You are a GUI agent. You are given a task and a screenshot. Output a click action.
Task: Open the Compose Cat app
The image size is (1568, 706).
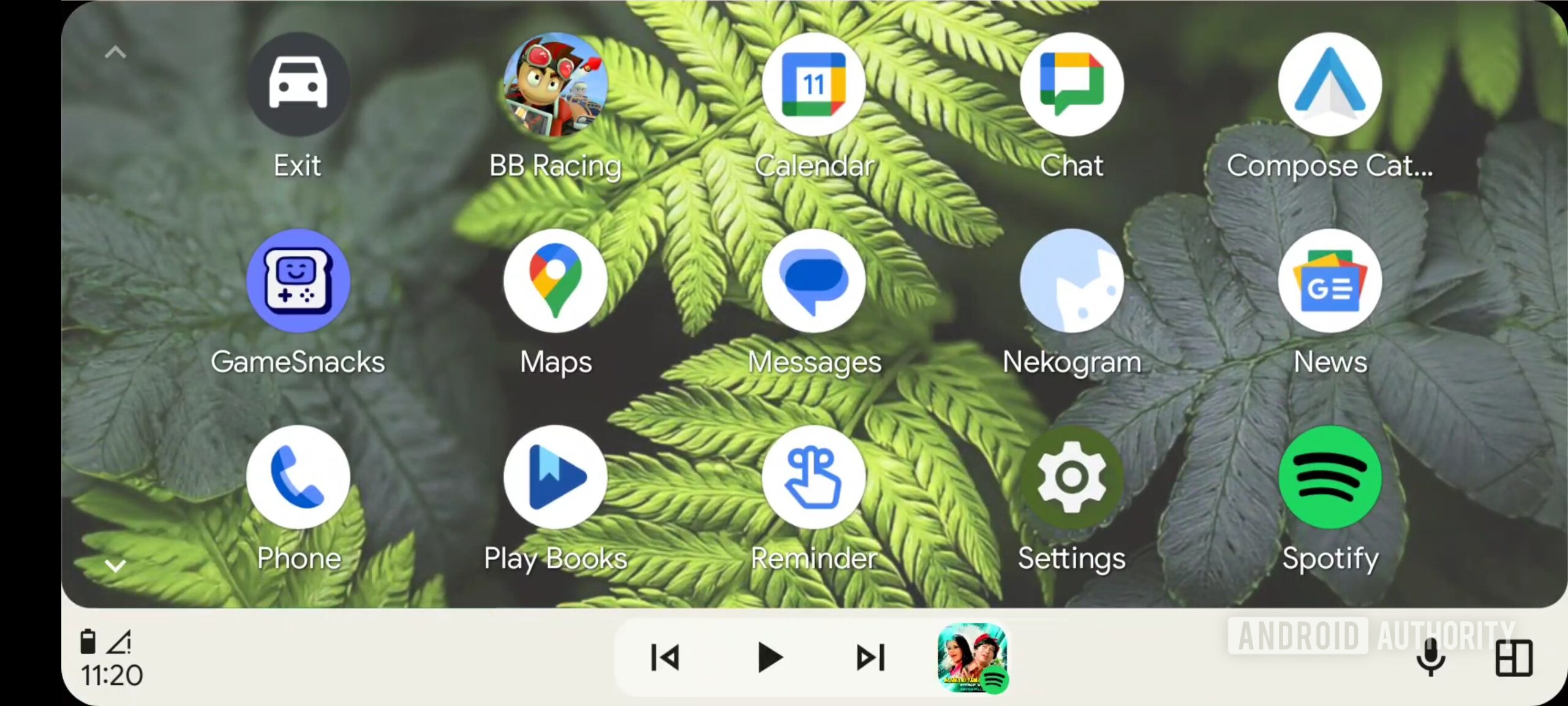click(1330, 85)
